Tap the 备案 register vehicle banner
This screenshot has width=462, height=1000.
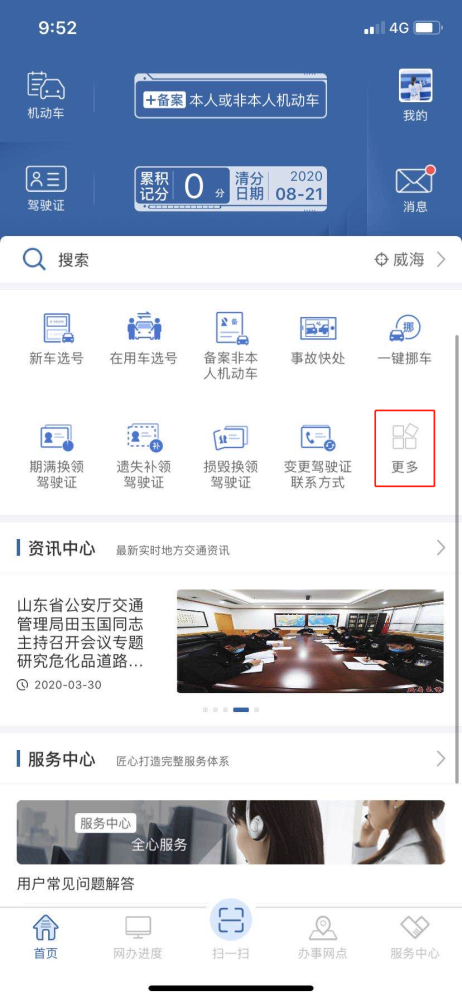coord(230,96)
